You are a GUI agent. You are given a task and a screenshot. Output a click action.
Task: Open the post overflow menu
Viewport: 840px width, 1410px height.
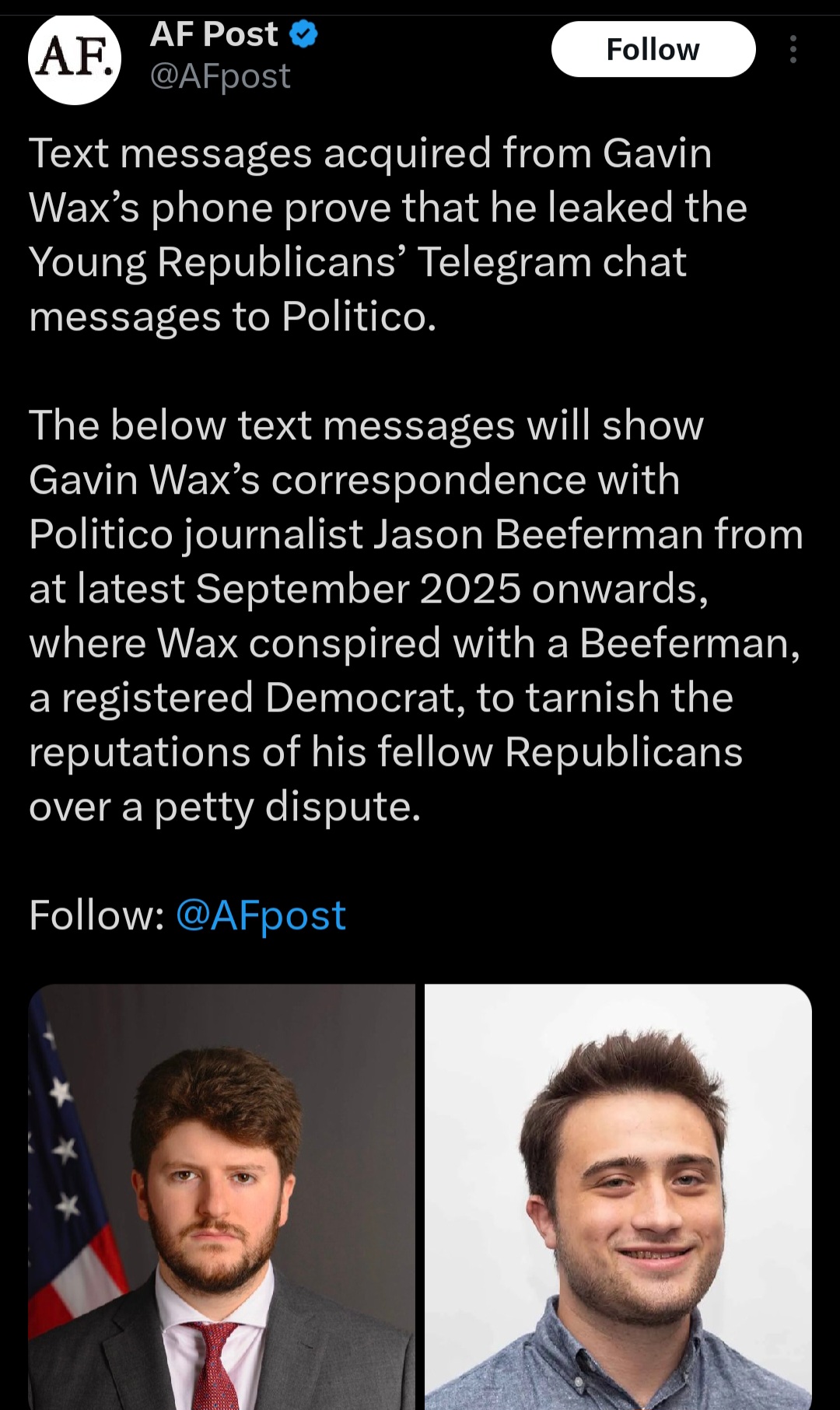click(793, 49)
